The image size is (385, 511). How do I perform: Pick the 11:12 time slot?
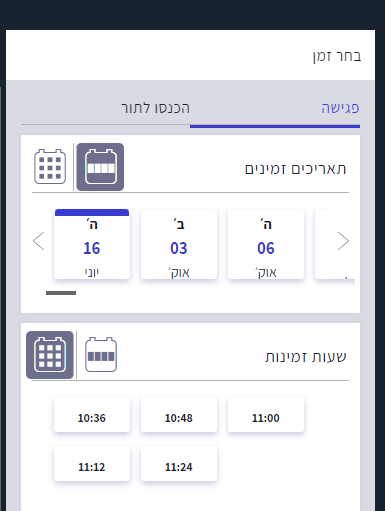[92, 464]
